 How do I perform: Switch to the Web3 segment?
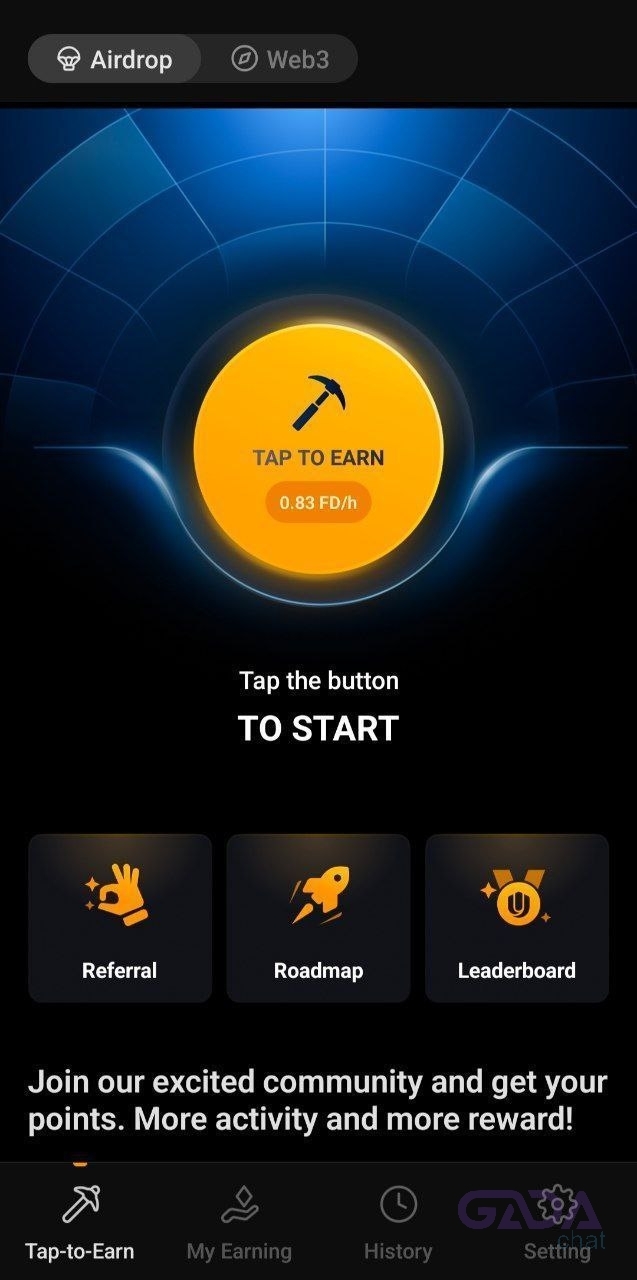(x=280, y=59)
